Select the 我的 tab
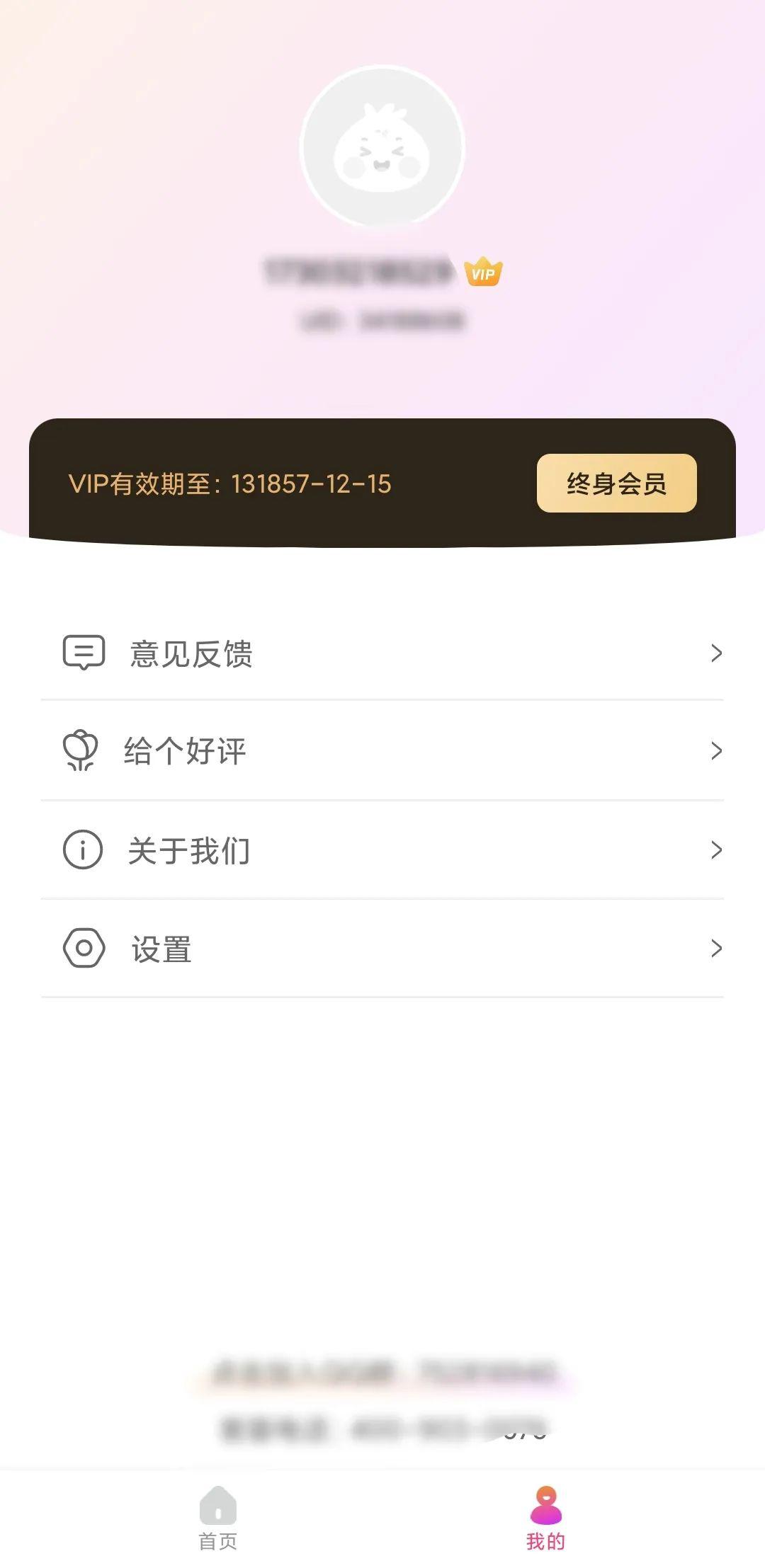This screenshot has height=1568, width=765. pos(545,1518)
